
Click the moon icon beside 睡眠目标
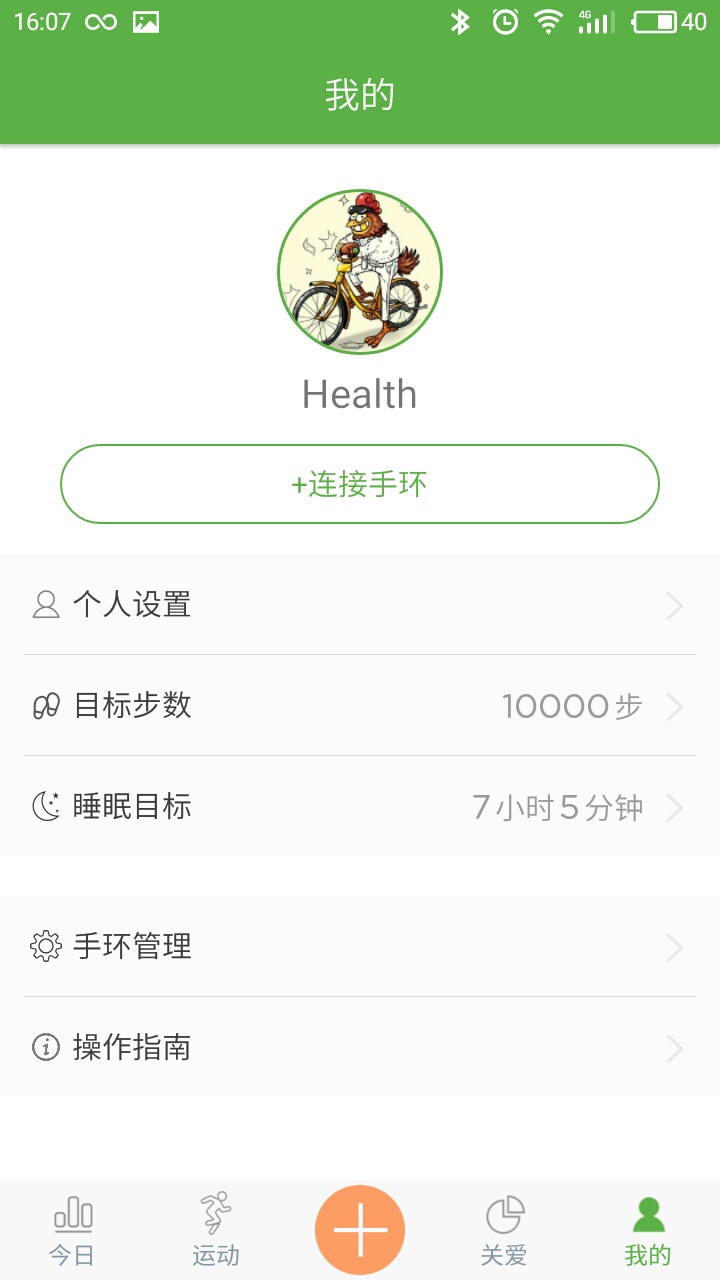tap(44, 806)
